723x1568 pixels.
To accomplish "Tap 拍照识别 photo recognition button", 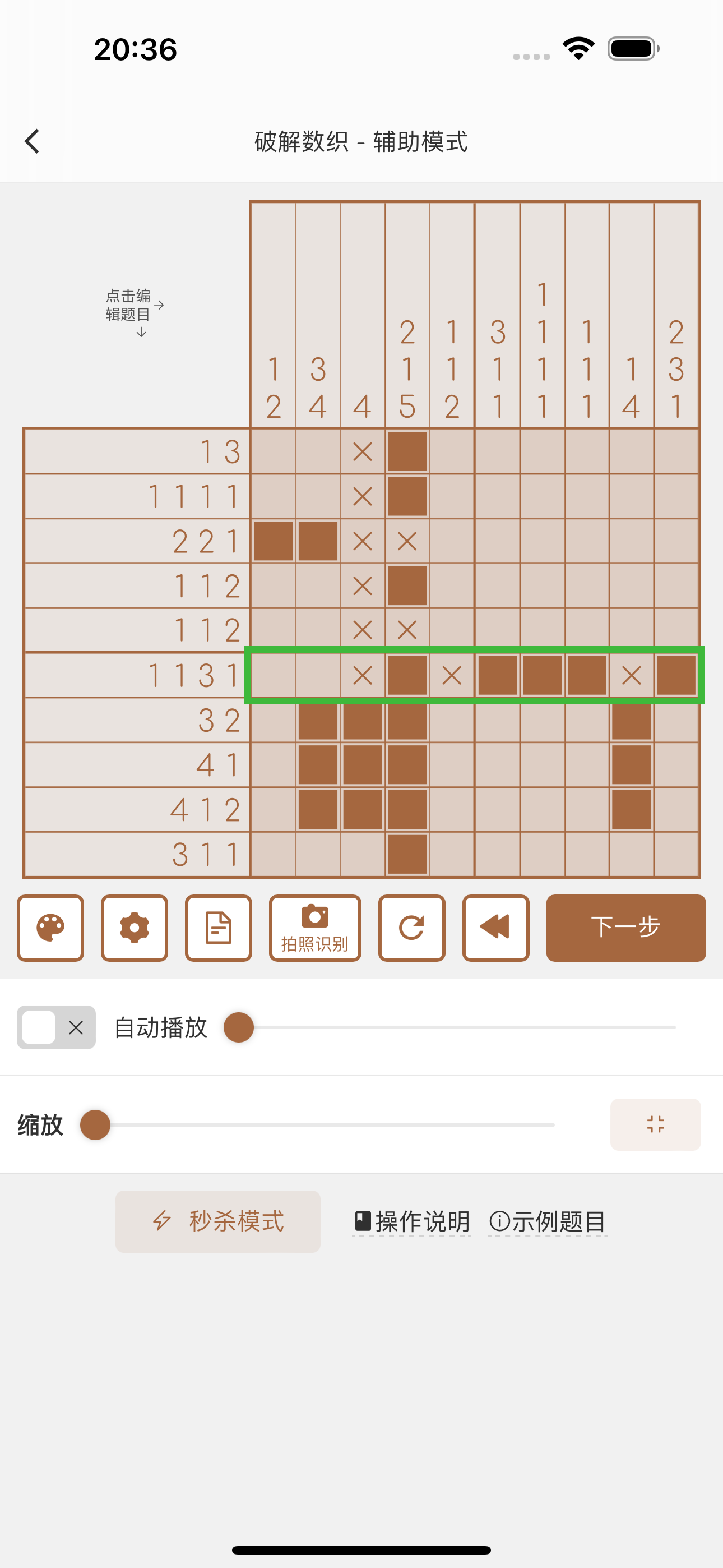I will [x=315, y=928].
